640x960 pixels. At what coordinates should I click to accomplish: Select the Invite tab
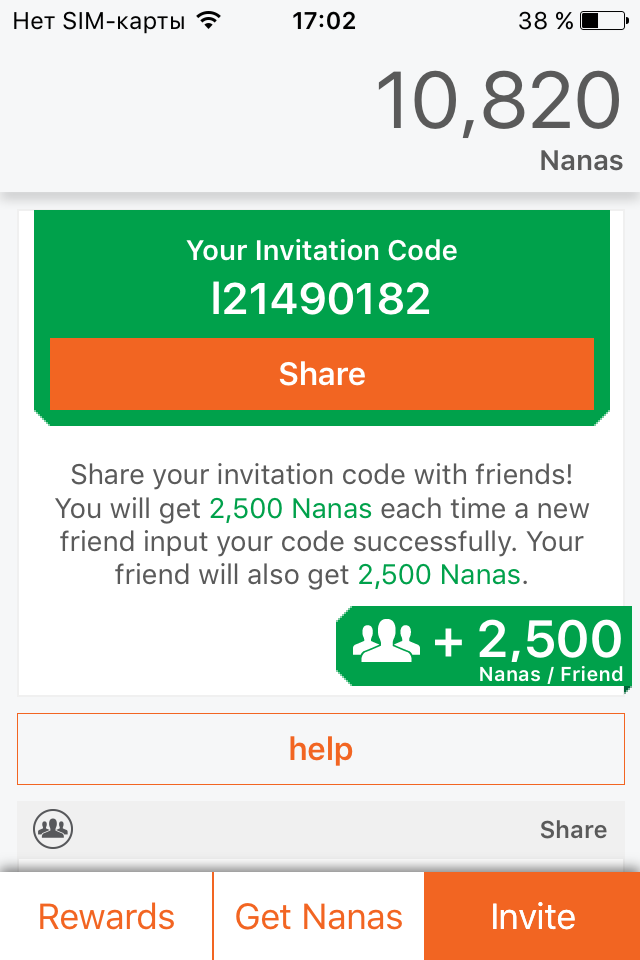tap(532, 916)
